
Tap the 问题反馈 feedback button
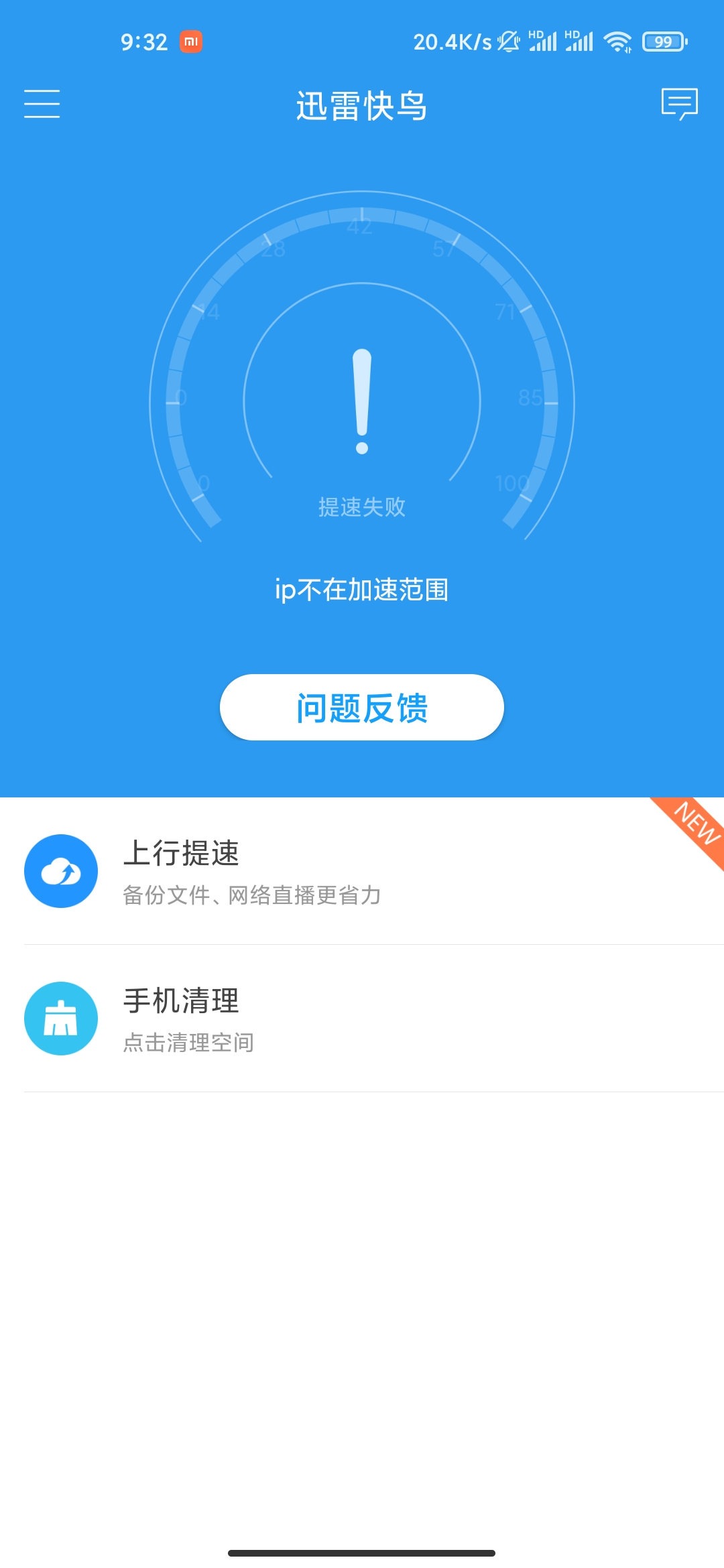[x=362, y=708]
